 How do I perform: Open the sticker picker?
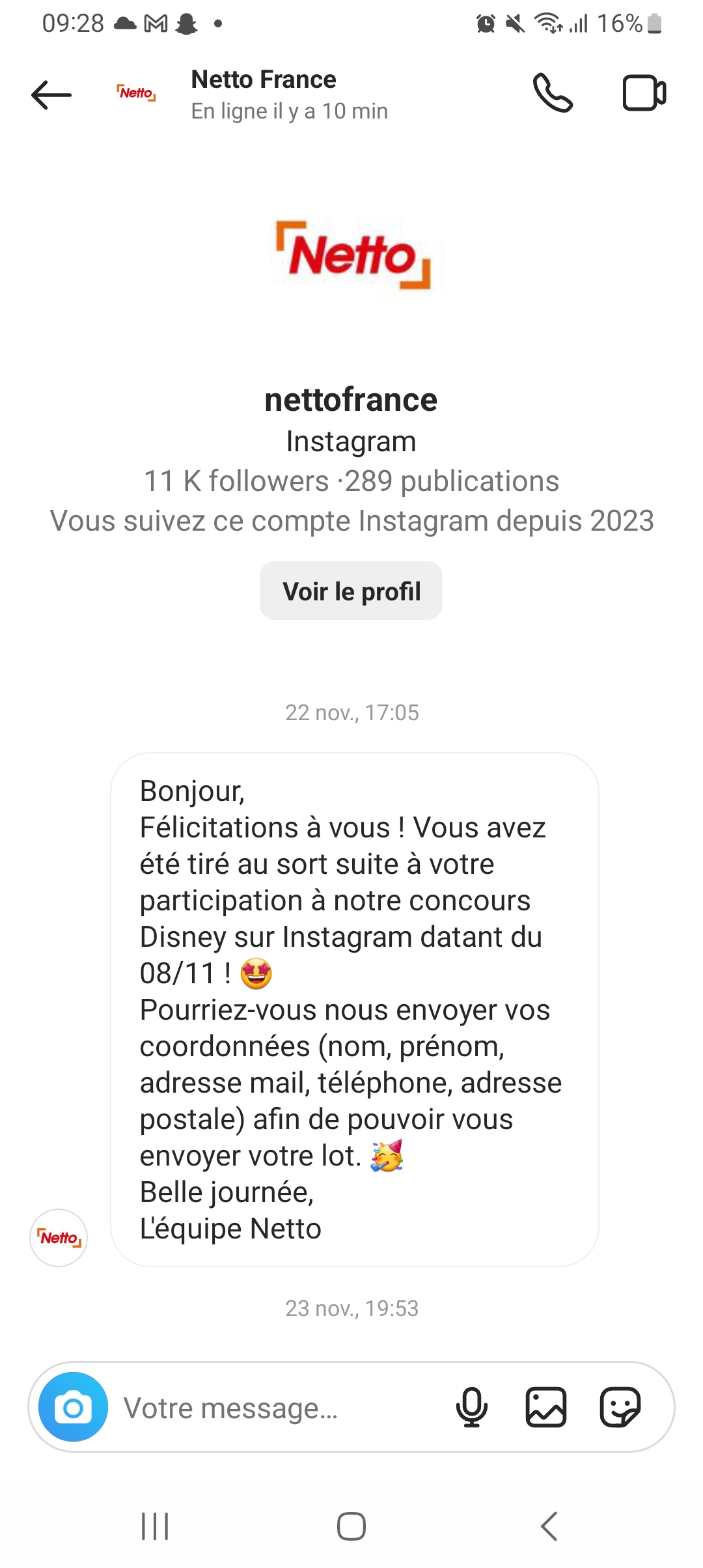click(620, 1407)
